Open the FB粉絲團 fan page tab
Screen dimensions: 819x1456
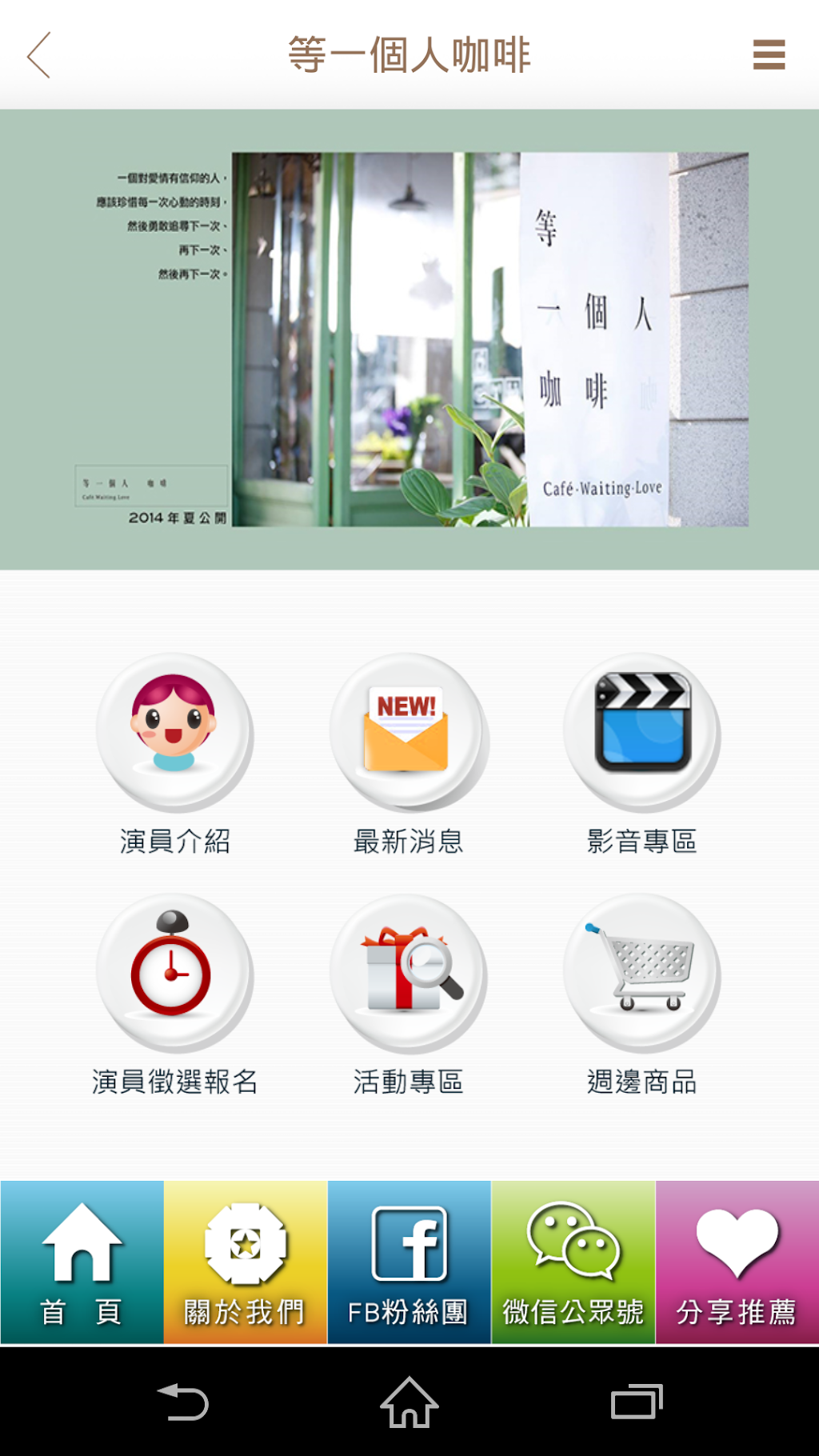(409, 1262)
